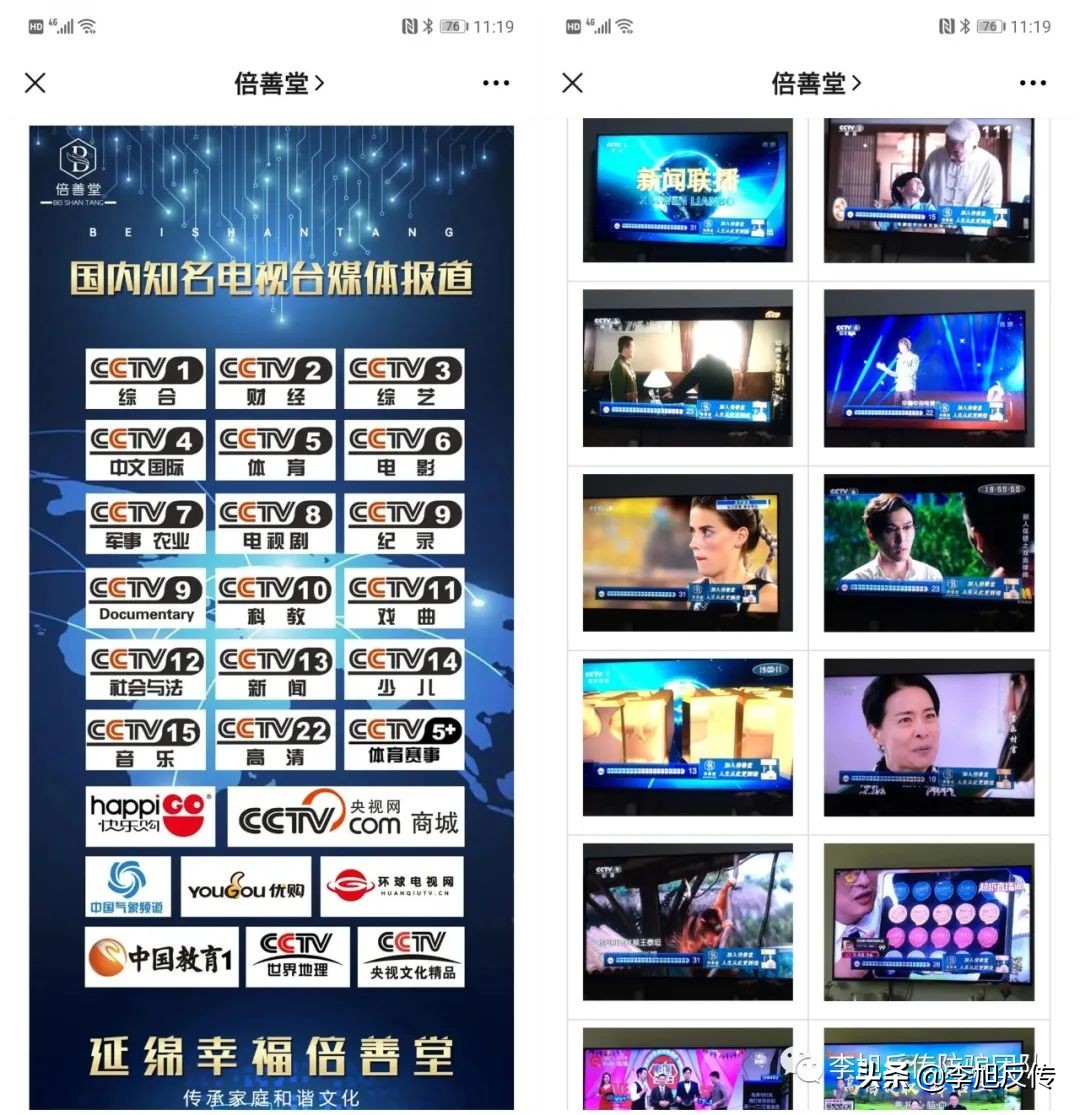Image resolution: width=1080 pixels, height=1115 pixels.
Task: Tap the CCTV-9 Documentary logo
Action: tap(146, 596)
